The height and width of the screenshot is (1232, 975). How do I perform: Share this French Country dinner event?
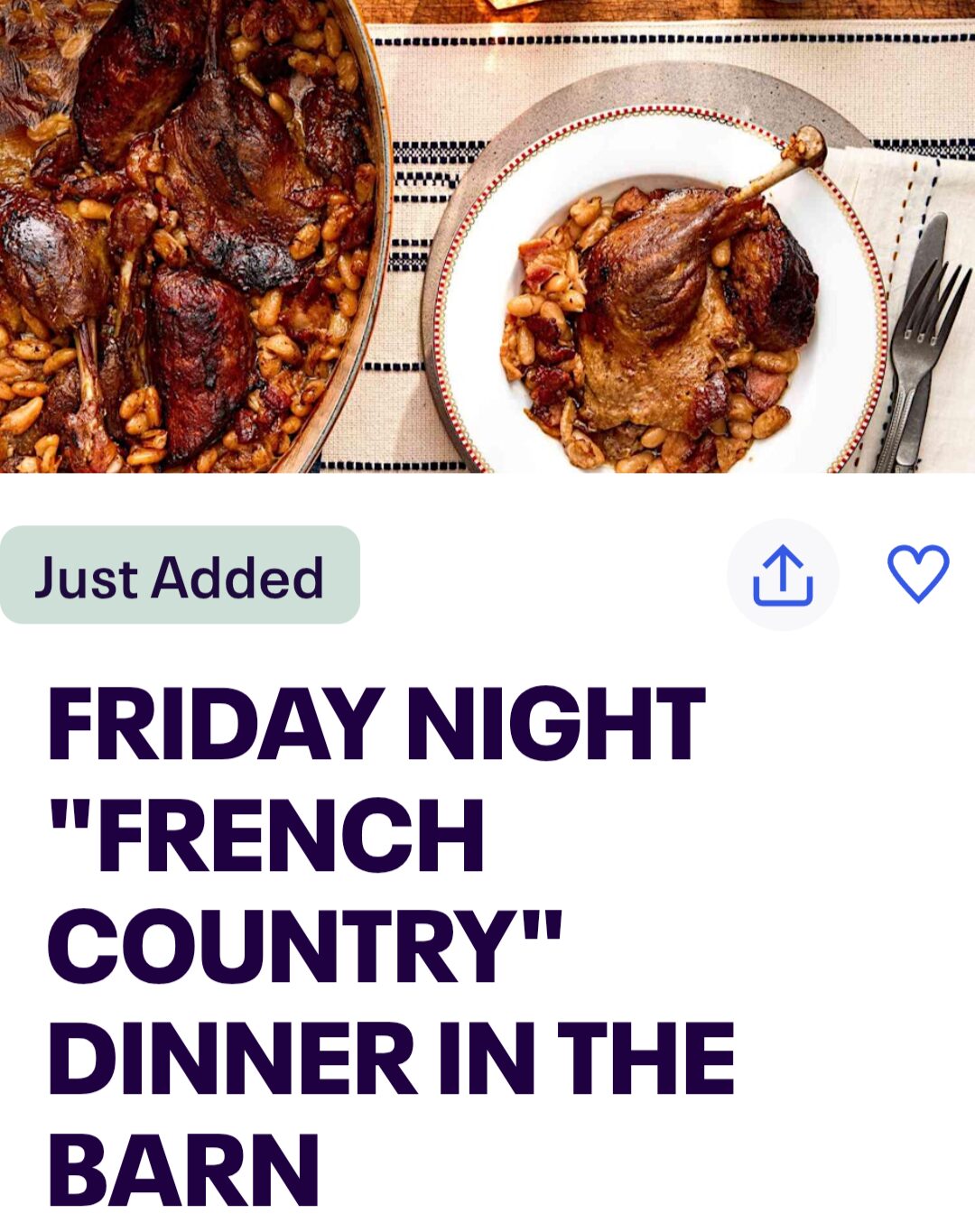[x=783, y=575]
